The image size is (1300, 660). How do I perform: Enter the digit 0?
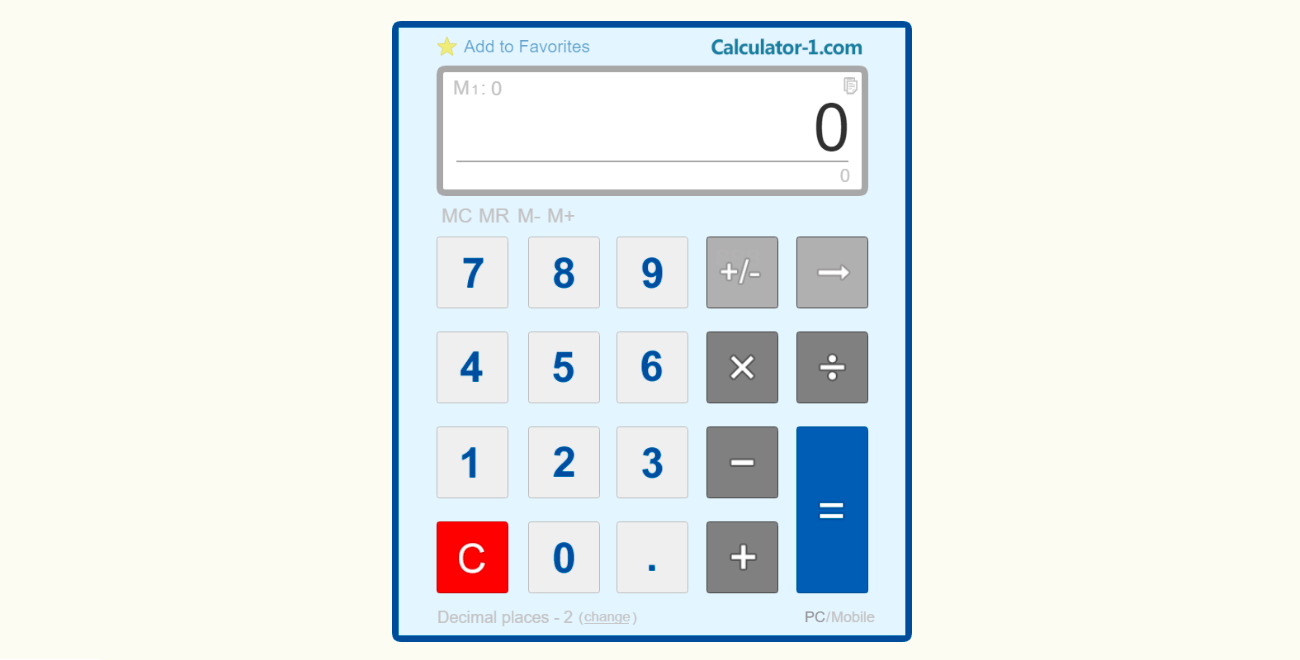coord(563,557)
